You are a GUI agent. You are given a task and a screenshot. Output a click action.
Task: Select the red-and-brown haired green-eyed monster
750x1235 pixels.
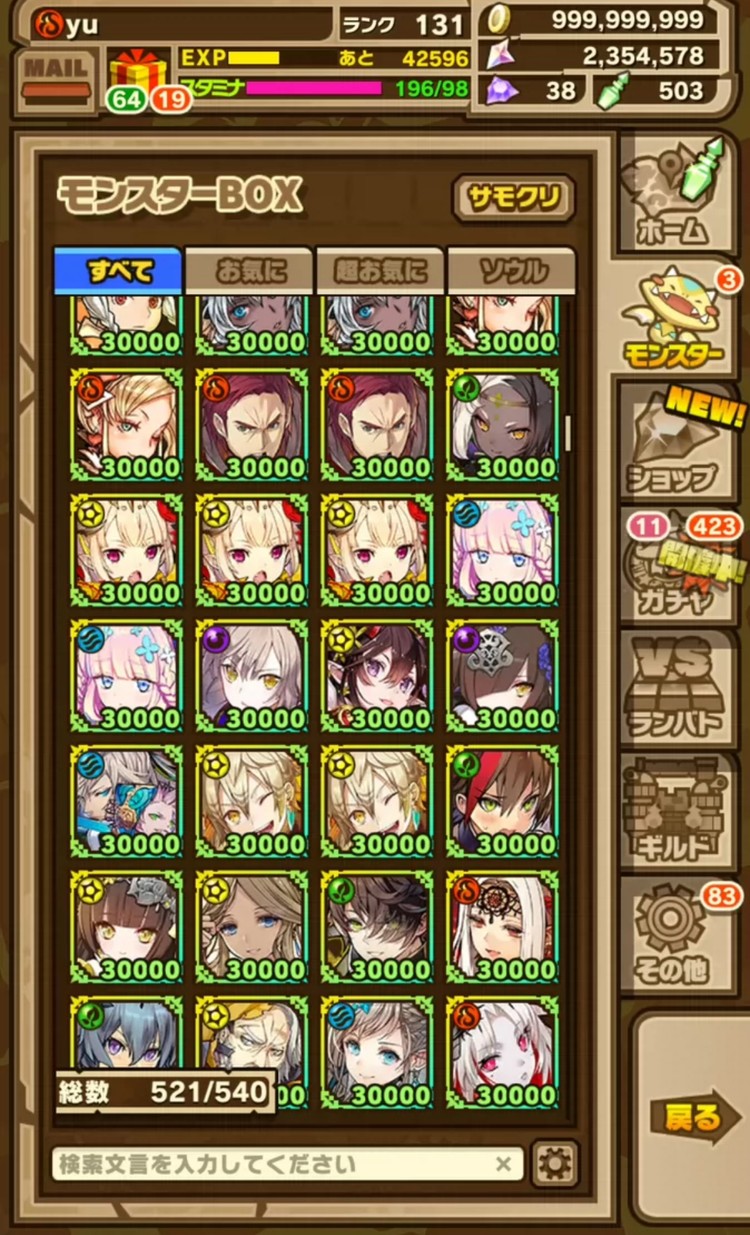click(x=502, y=802)
